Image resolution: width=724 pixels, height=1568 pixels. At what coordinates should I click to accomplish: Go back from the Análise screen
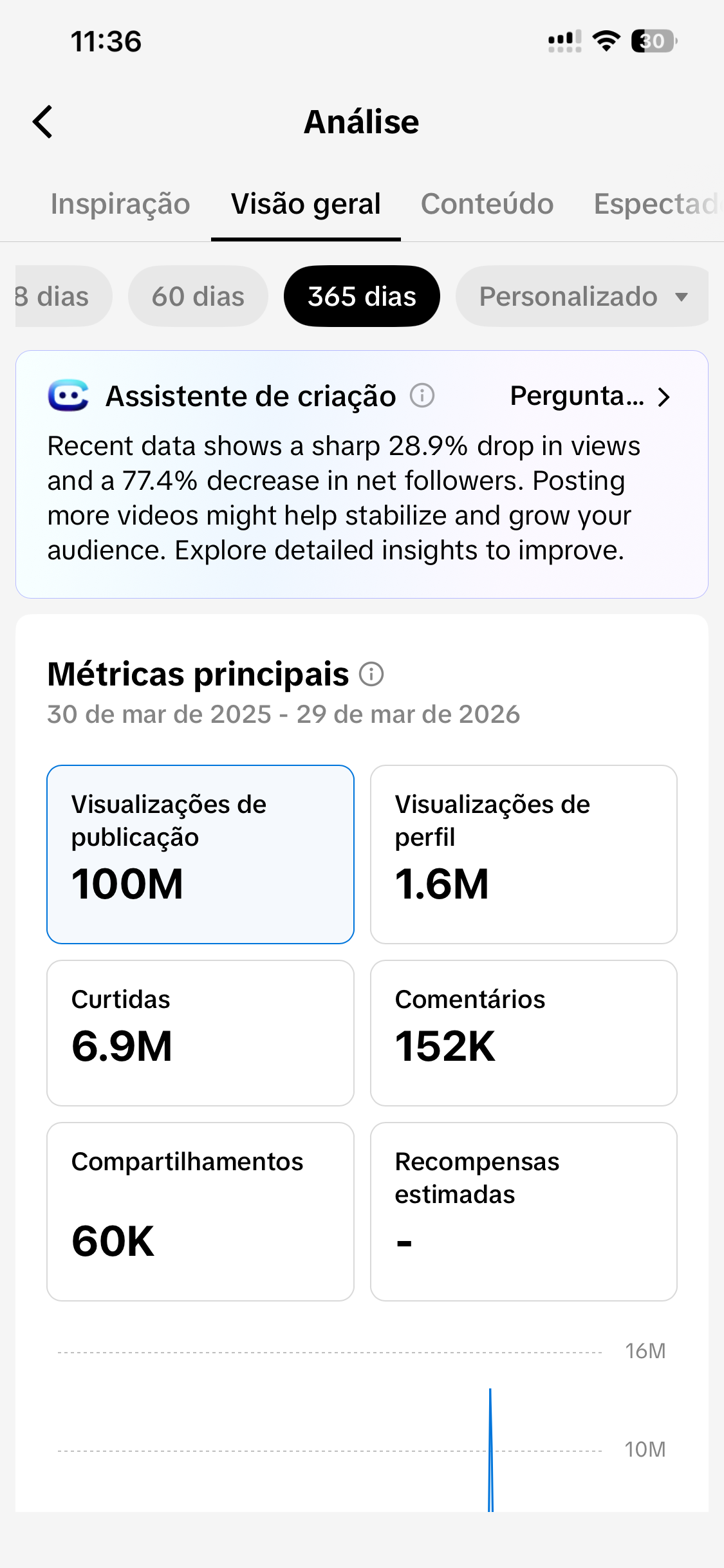coord(42,122)
